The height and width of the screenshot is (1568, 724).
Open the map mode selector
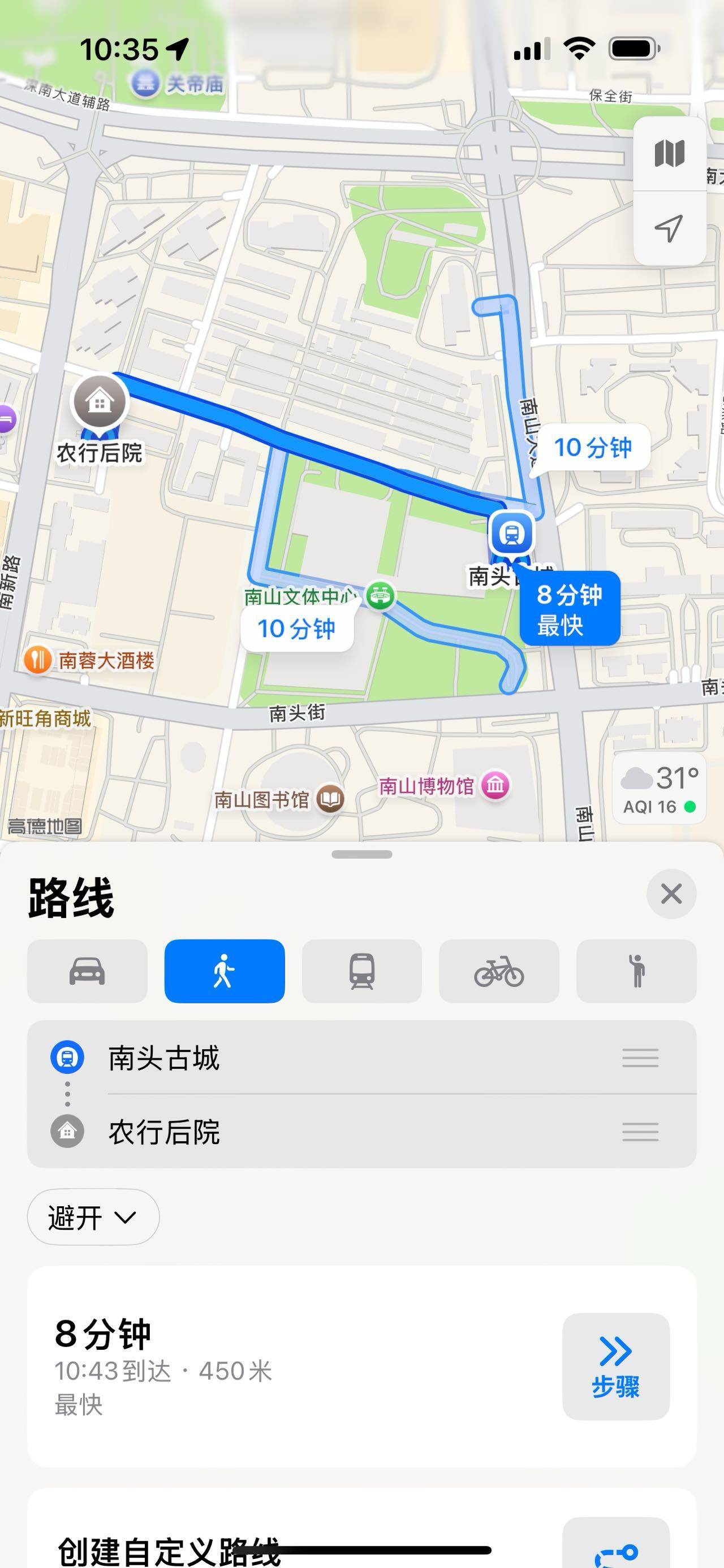pos(669,153)
